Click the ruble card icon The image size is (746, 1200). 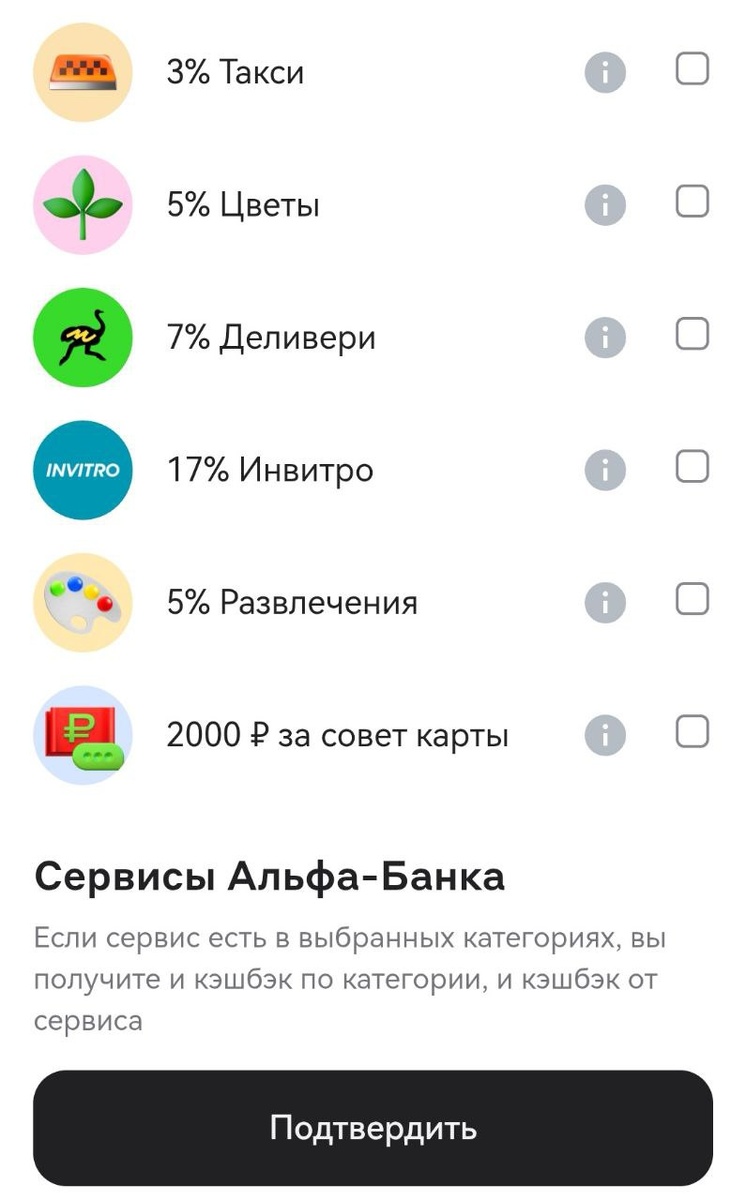coord(82,734)
